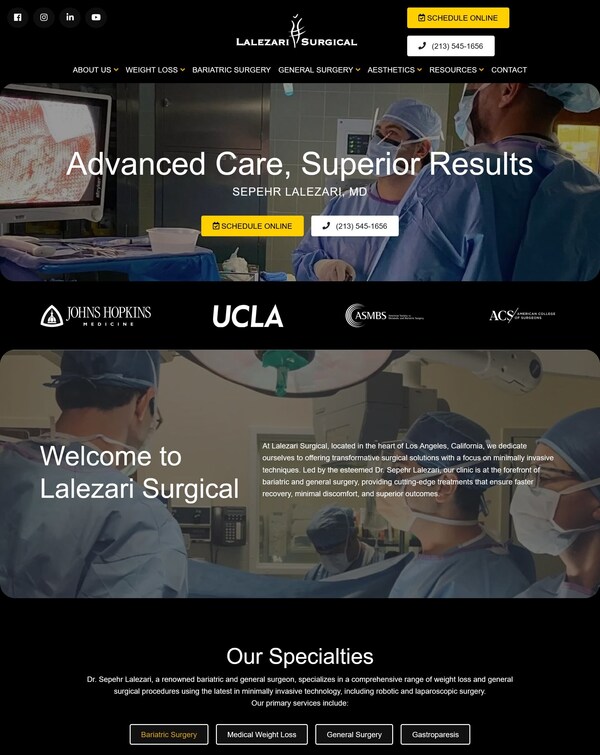Open the YouTube social icon
The height and width of the screenshot is (755, 600).
coord(96,17)
